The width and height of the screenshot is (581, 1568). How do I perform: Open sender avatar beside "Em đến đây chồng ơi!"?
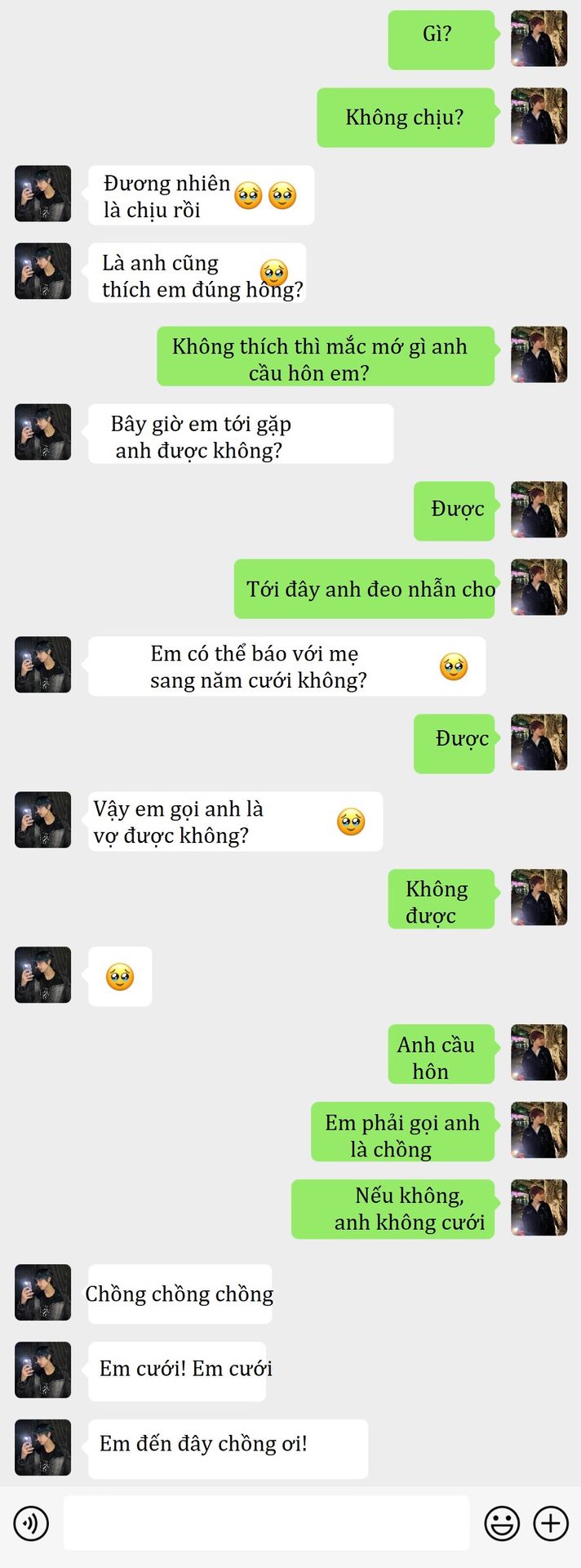point(43,1448)
